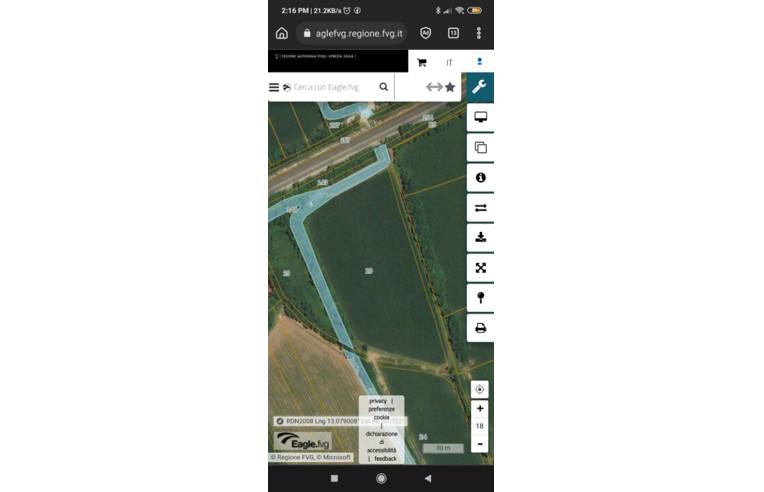Screen dimensions: 764x492
Task: Open the wrench tools panel
Action: click(x=480, y=87)
